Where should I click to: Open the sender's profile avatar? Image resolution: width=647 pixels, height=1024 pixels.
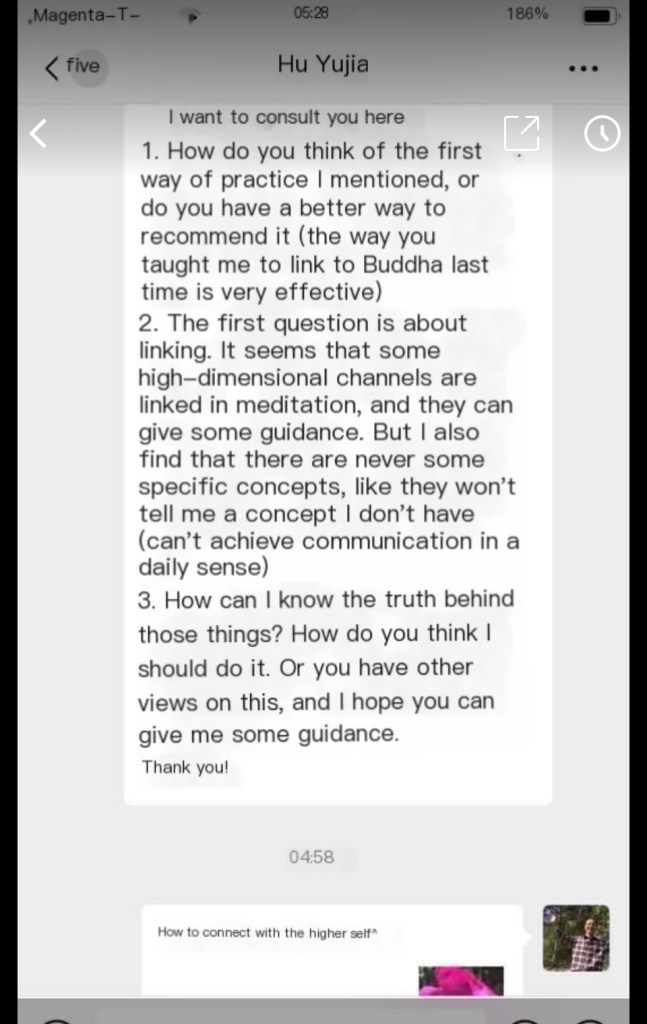click(x=575, y=938)
